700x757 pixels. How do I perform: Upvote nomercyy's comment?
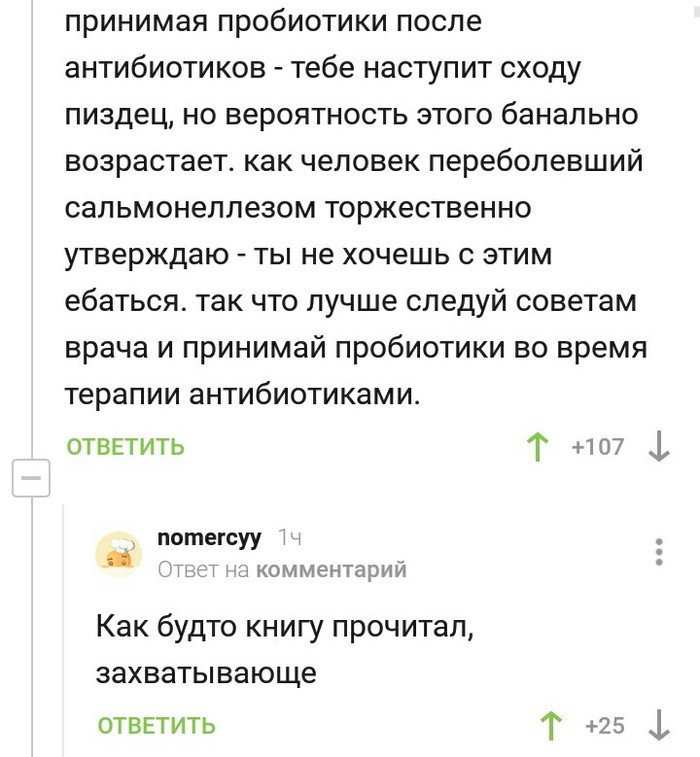550,725
